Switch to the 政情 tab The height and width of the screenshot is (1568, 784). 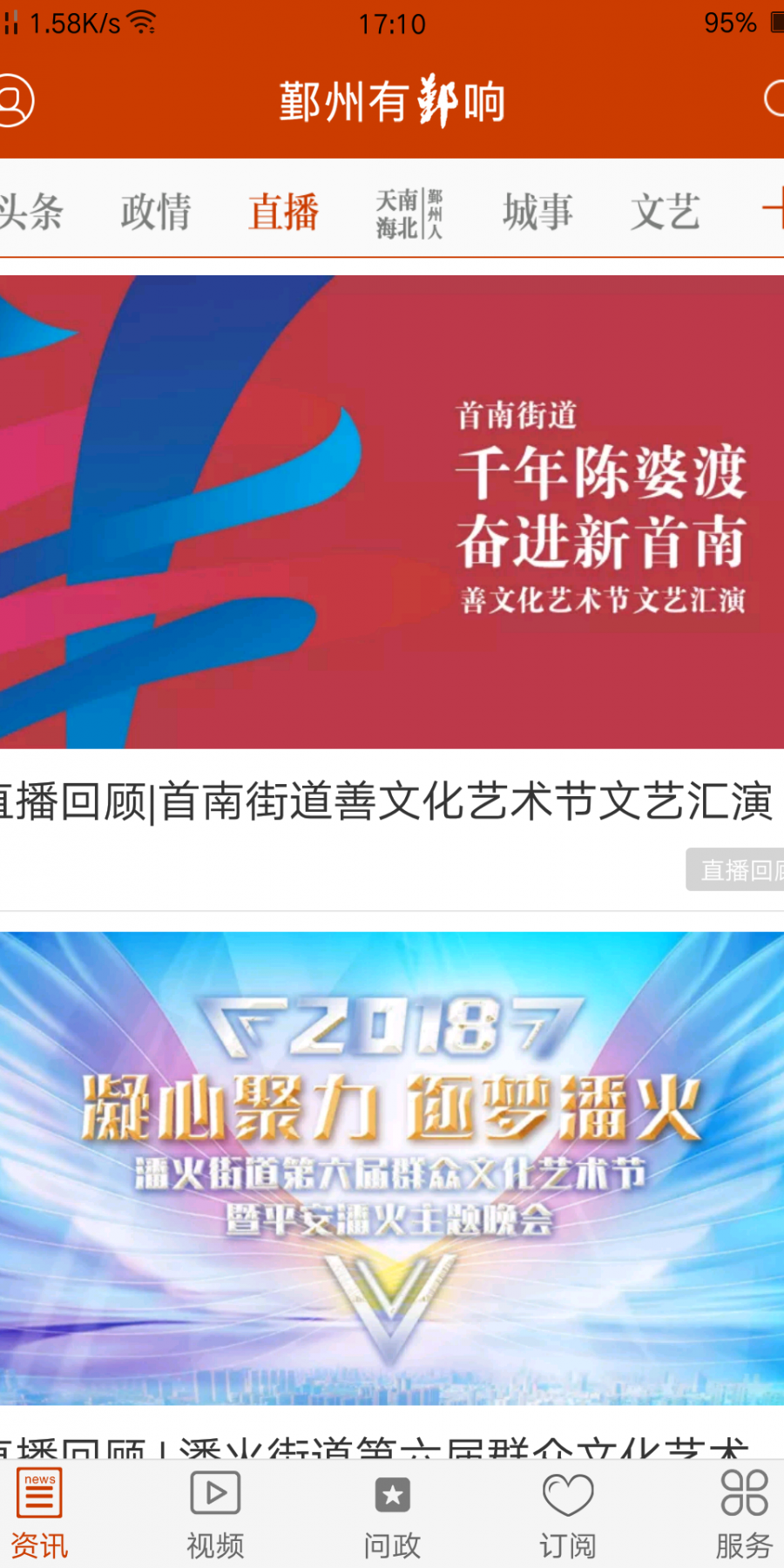155,212
